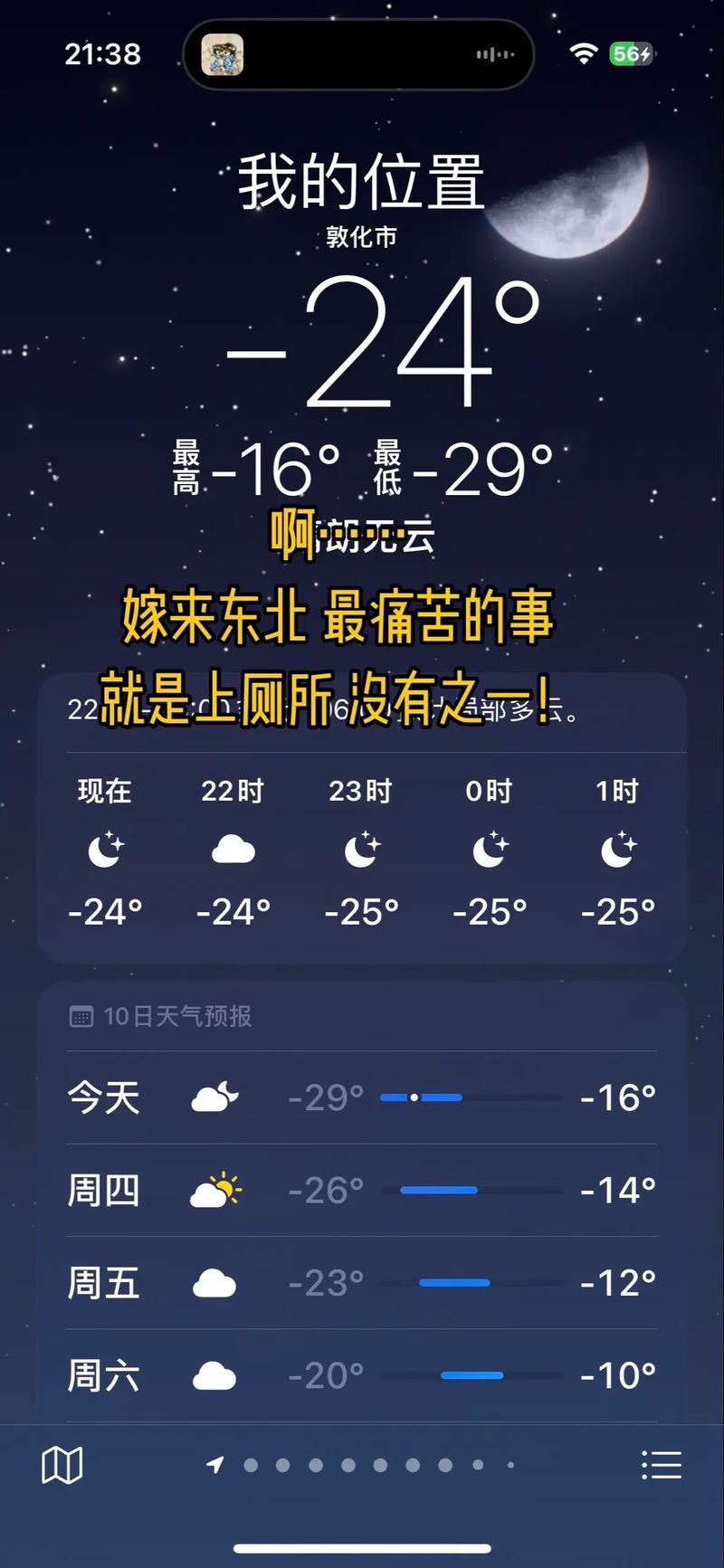
Task: Tap the cloud icon under 22时
Action: [233, 849]
